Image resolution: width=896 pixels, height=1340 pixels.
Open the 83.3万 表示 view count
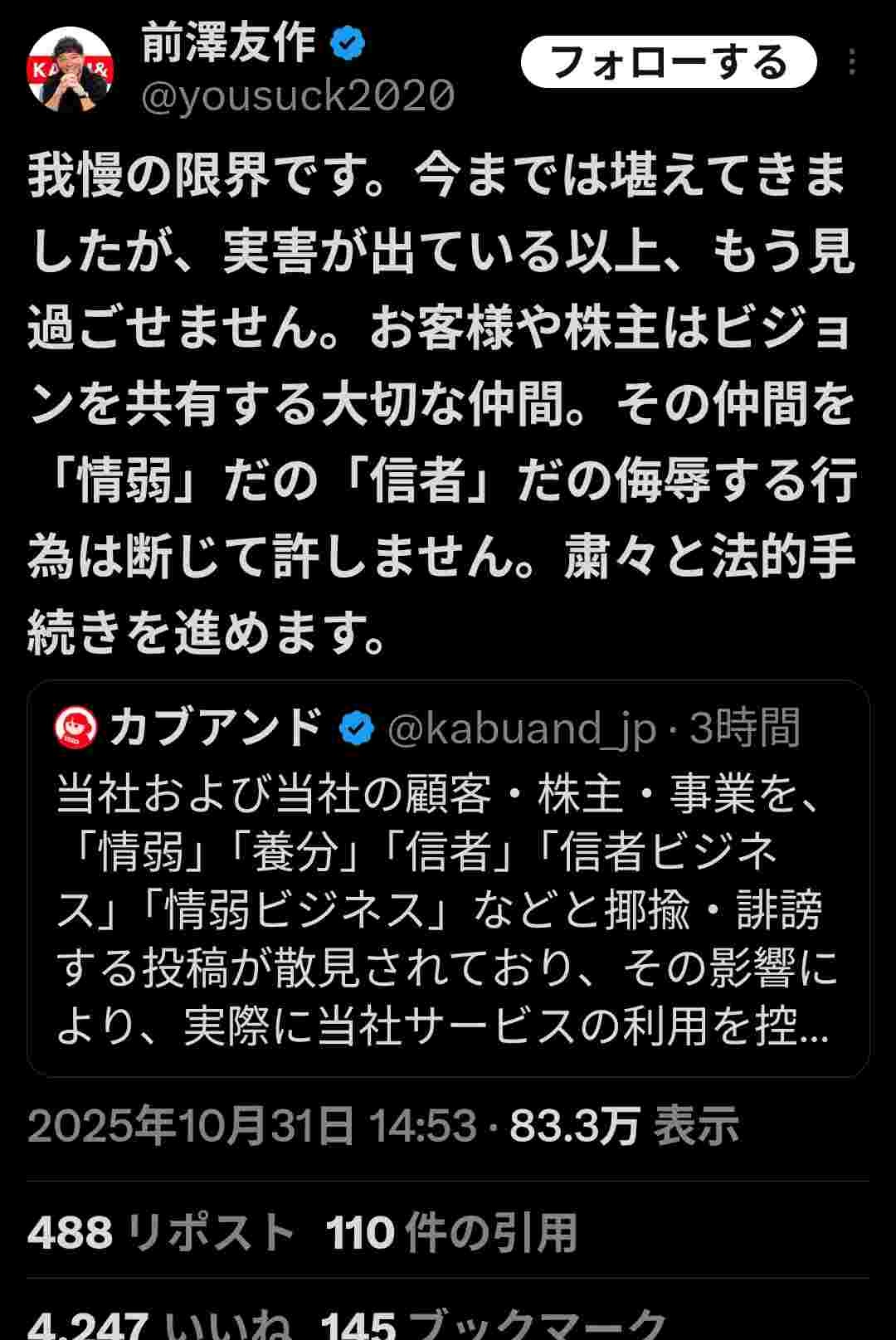click(624, 1126)
